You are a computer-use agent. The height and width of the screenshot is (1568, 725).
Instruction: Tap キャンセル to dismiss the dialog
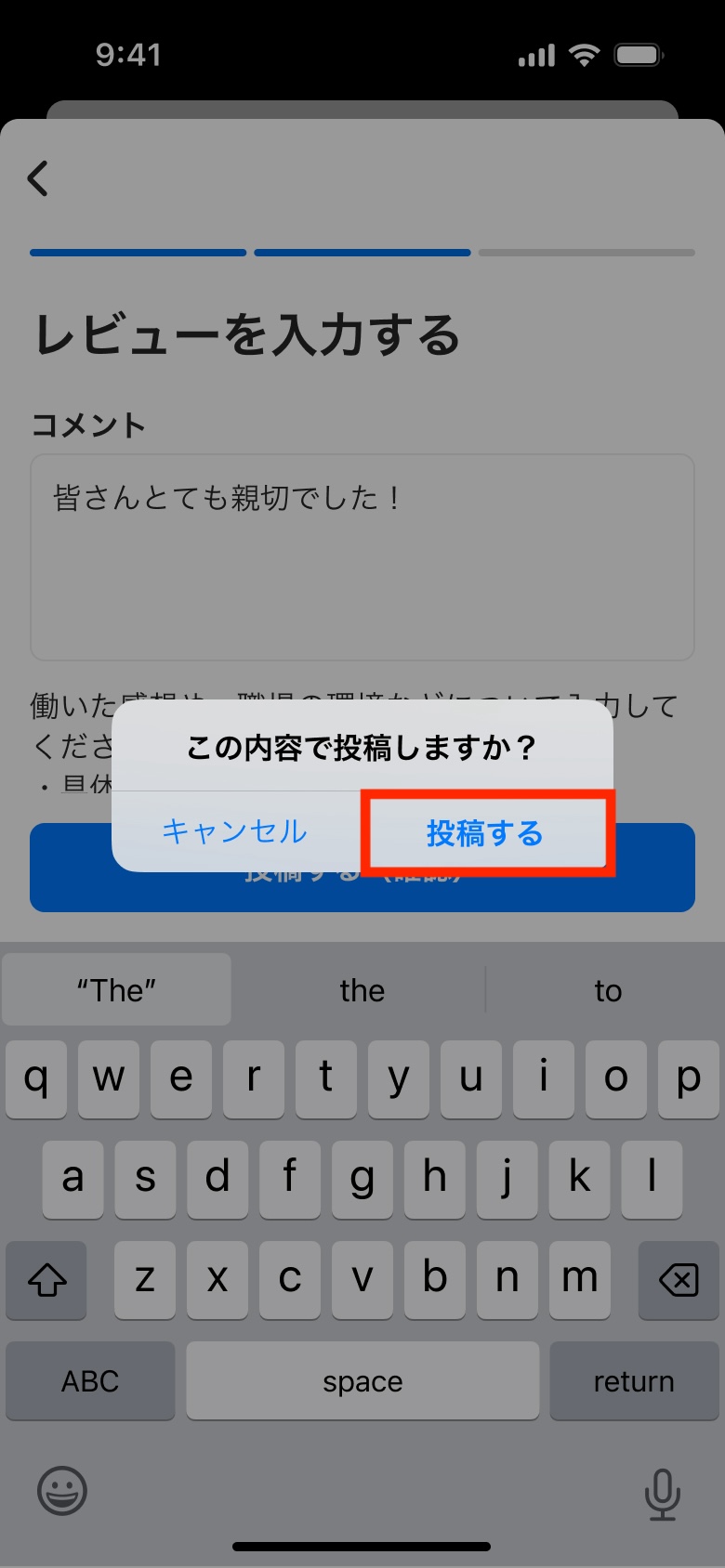click(x=235, y=831)
